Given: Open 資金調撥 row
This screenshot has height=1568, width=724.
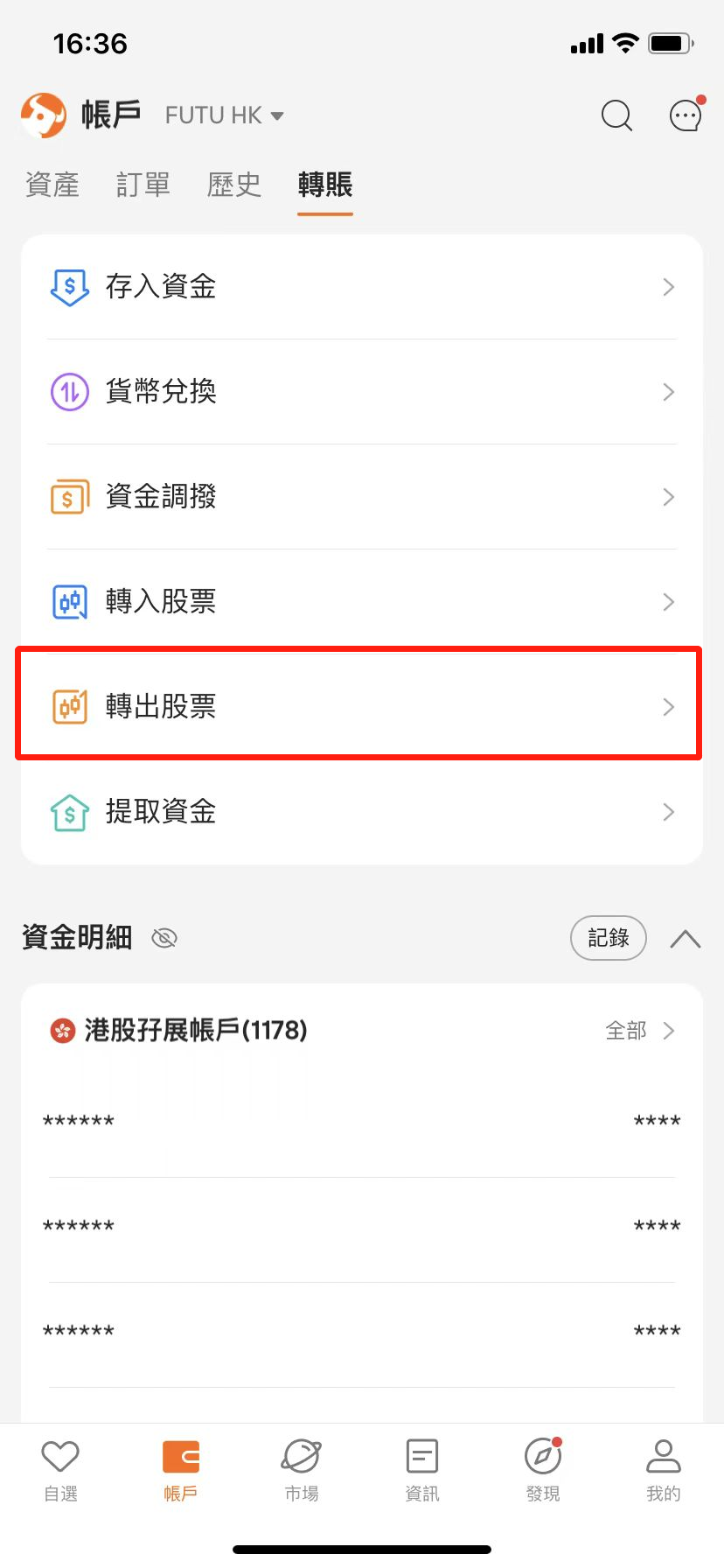Looking at the screenshot, I should (x=362, y=497).
